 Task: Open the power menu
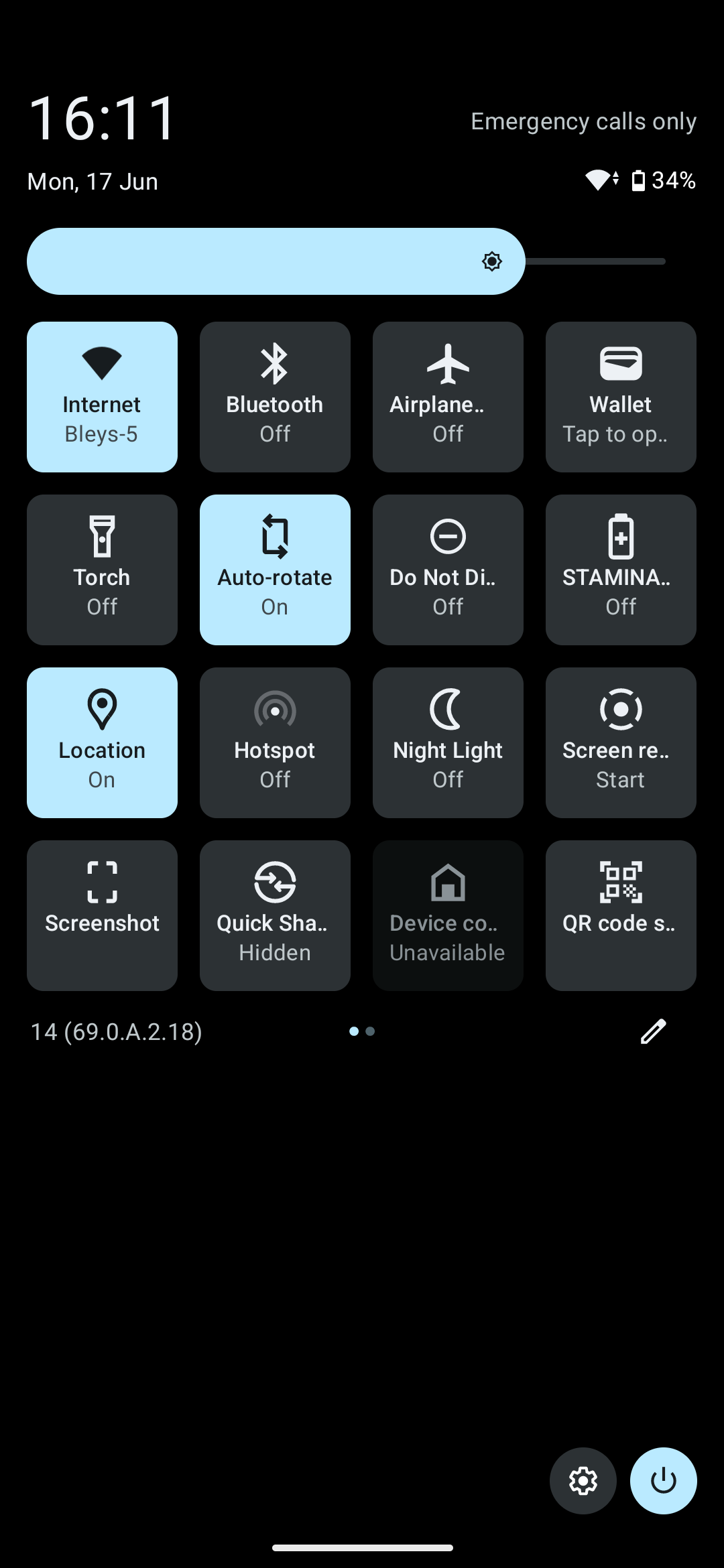(x=664, y=1481)
